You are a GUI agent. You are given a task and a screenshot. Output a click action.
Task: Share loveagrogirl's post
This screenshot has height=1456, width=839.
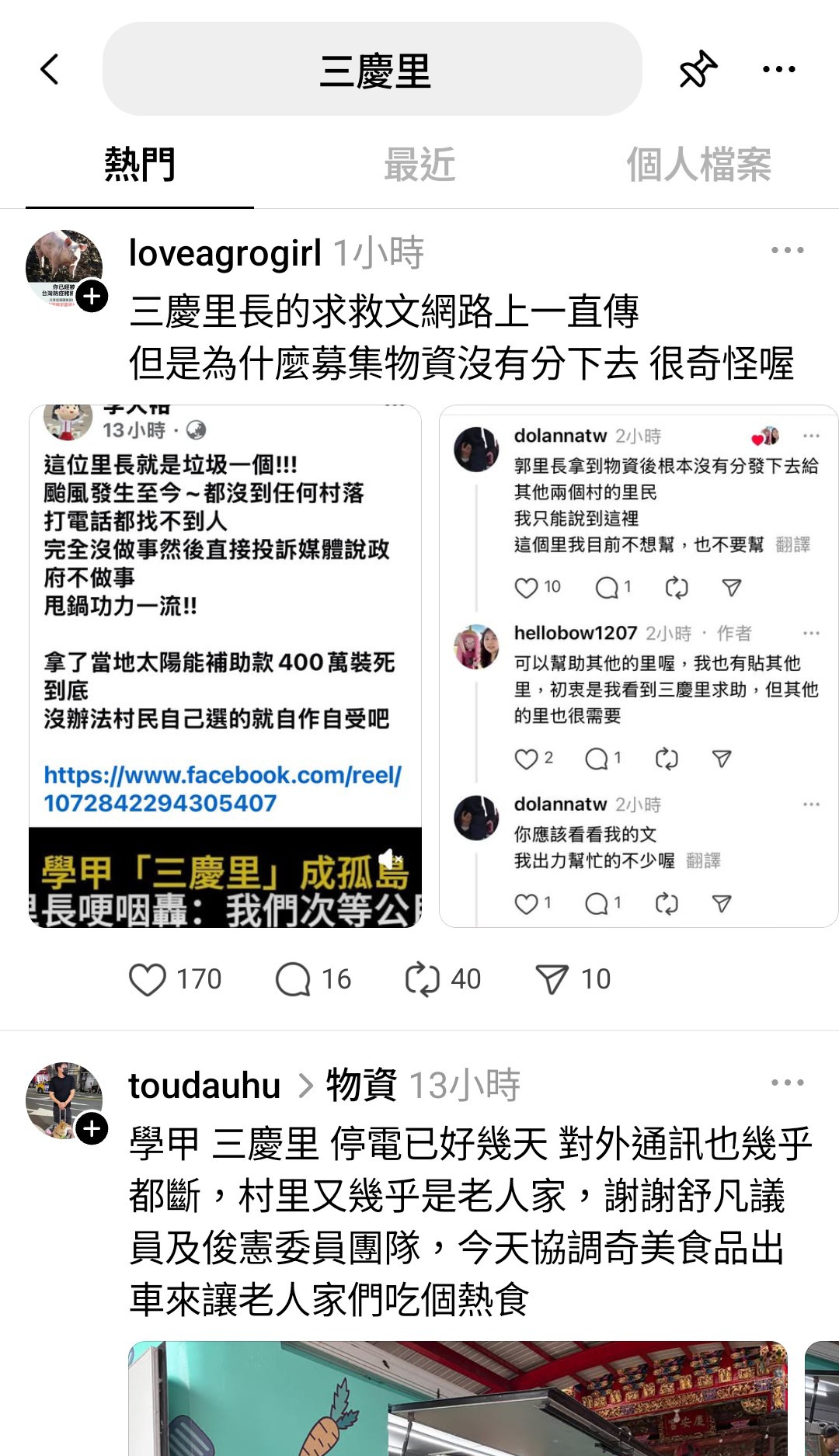[x=552, y=979]
